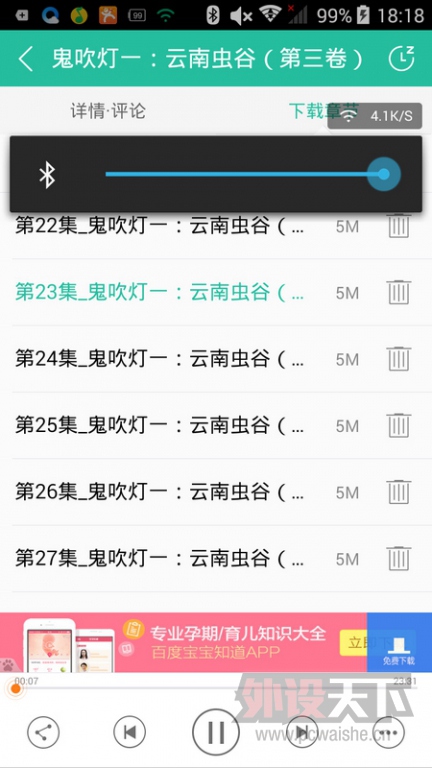This screenshot has width=432, height=768.
Task: Pause the audio playback
Action: point(216,733)
